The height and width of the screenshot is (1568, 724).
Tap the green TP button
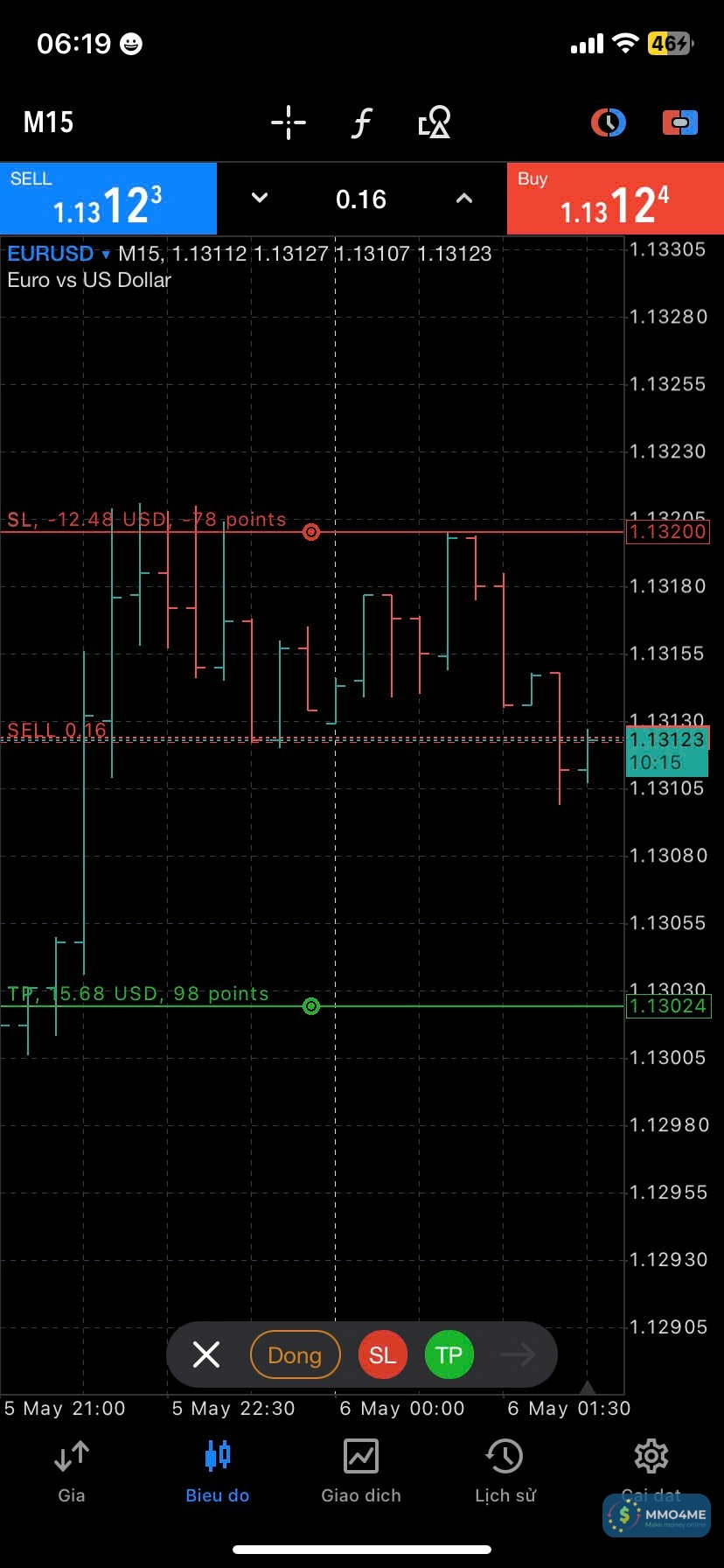(449, 1354)
